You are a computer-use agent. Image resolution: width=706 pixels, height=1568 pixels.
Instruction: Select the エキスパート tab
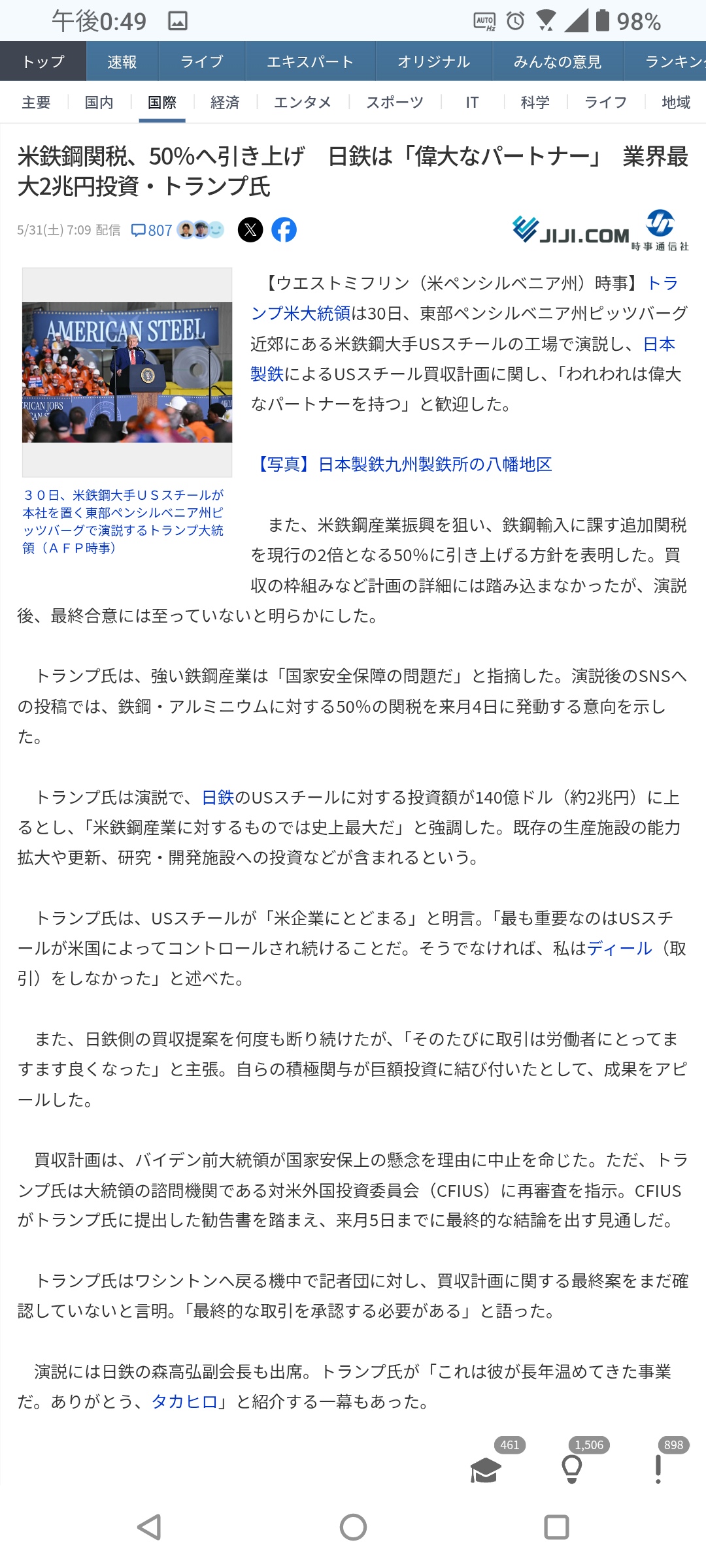click(310, 61)
